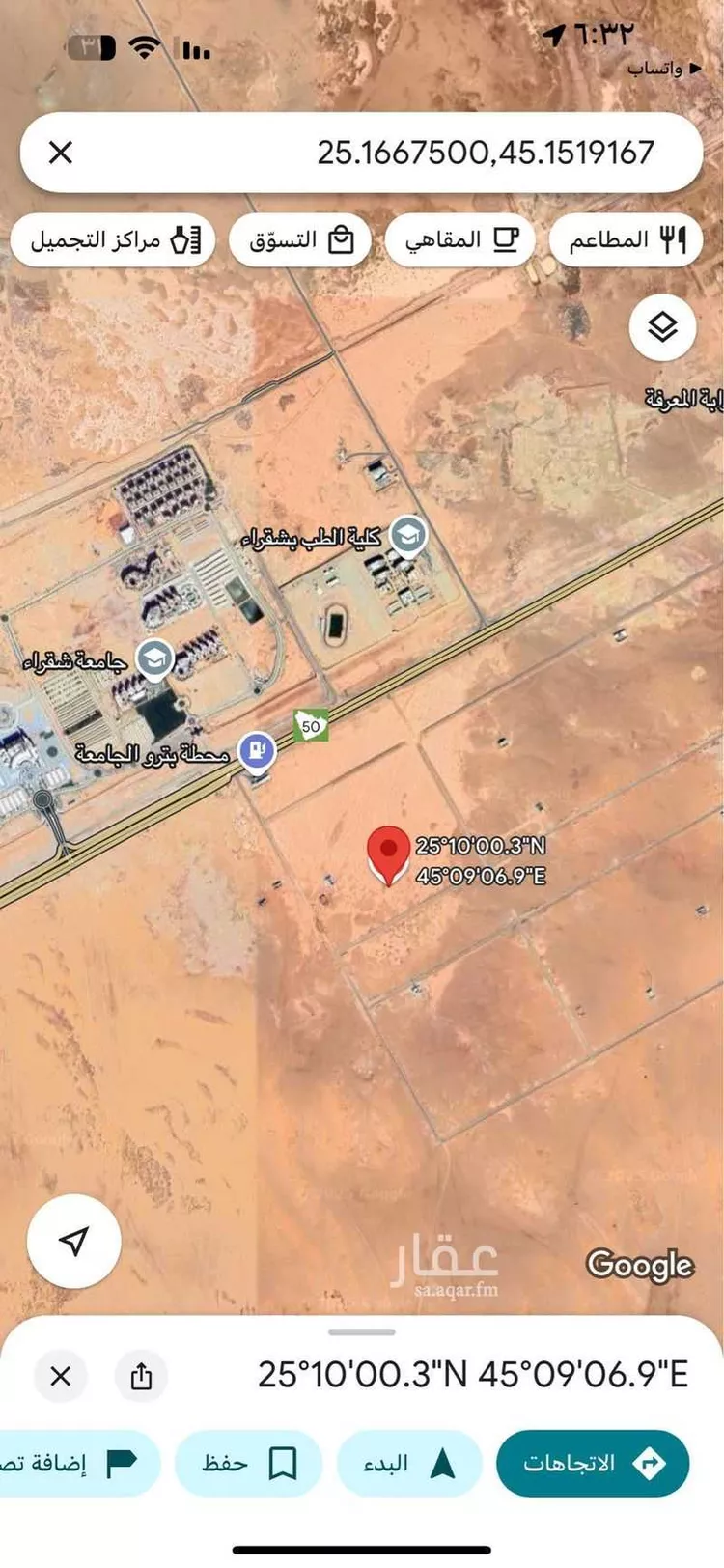Select the مراكز التجميل beauty centers chip
The width and height of the screenshot is (724, 1568).
click(x=114, y=239)
